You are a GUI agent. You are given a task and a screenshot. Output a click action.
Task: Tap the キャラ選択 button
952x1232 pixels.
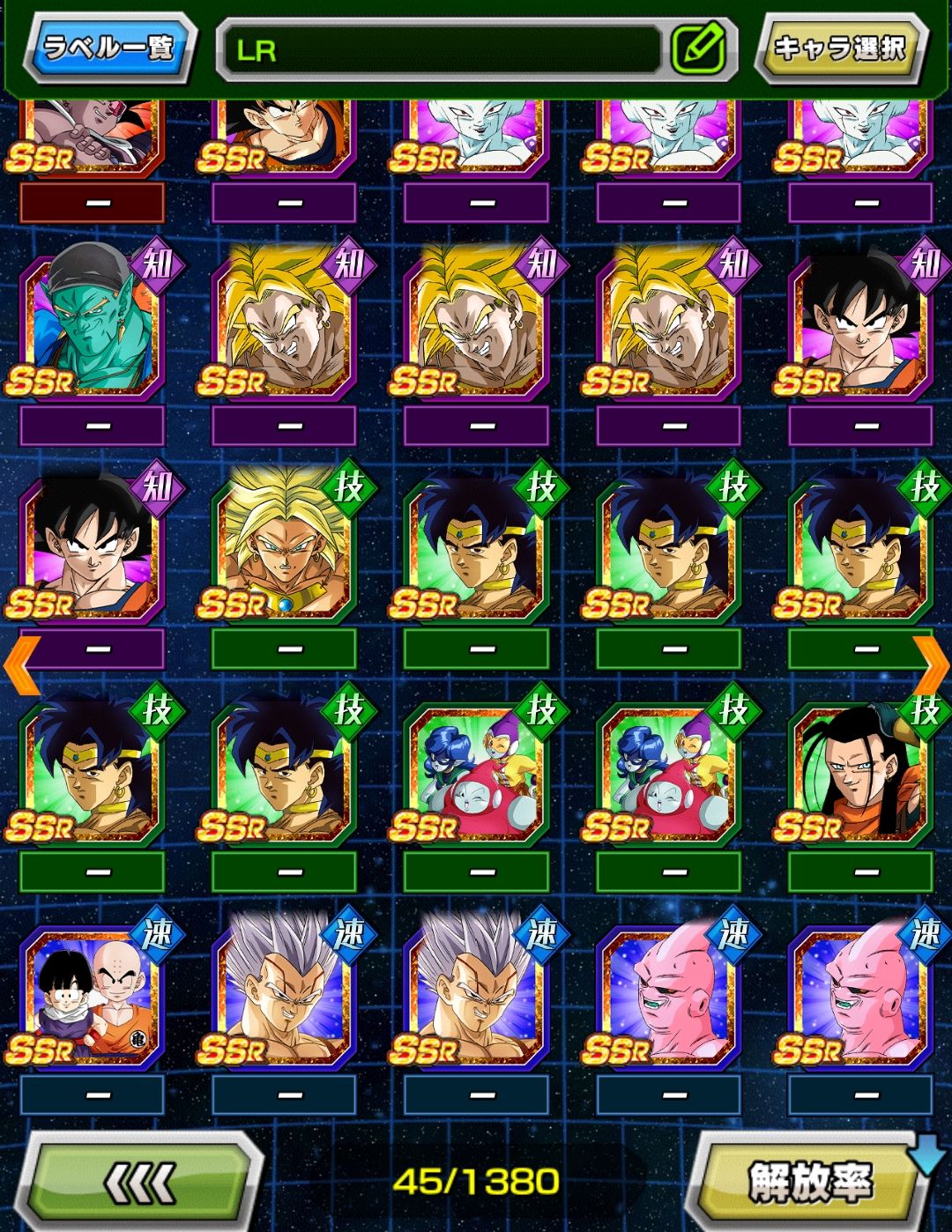click(838, 48)
